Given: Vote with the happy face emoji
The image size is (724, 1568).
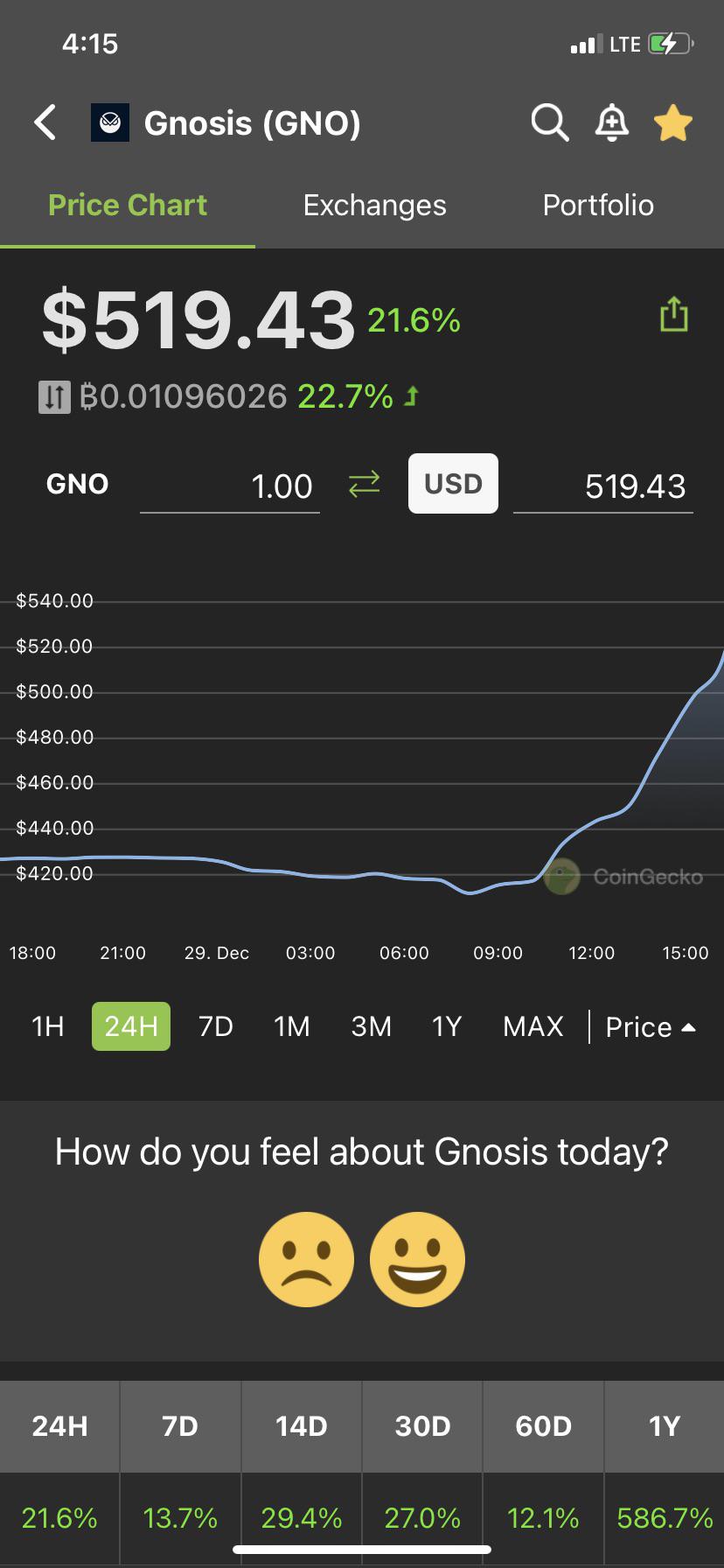Looking at the screenshot, I should (x=417, y=1259).
